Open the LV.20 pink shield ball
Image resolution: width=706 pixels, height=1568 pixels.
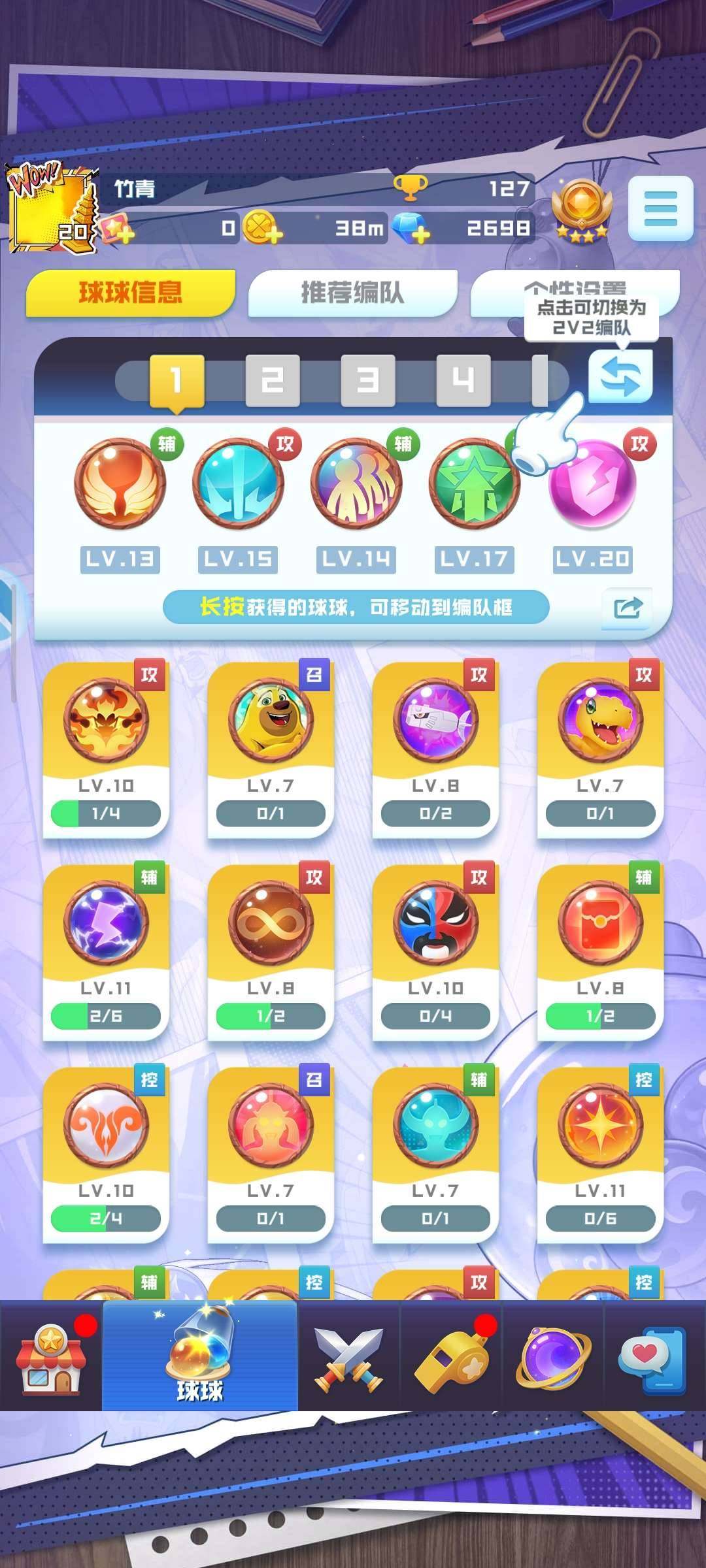[592, 485]
